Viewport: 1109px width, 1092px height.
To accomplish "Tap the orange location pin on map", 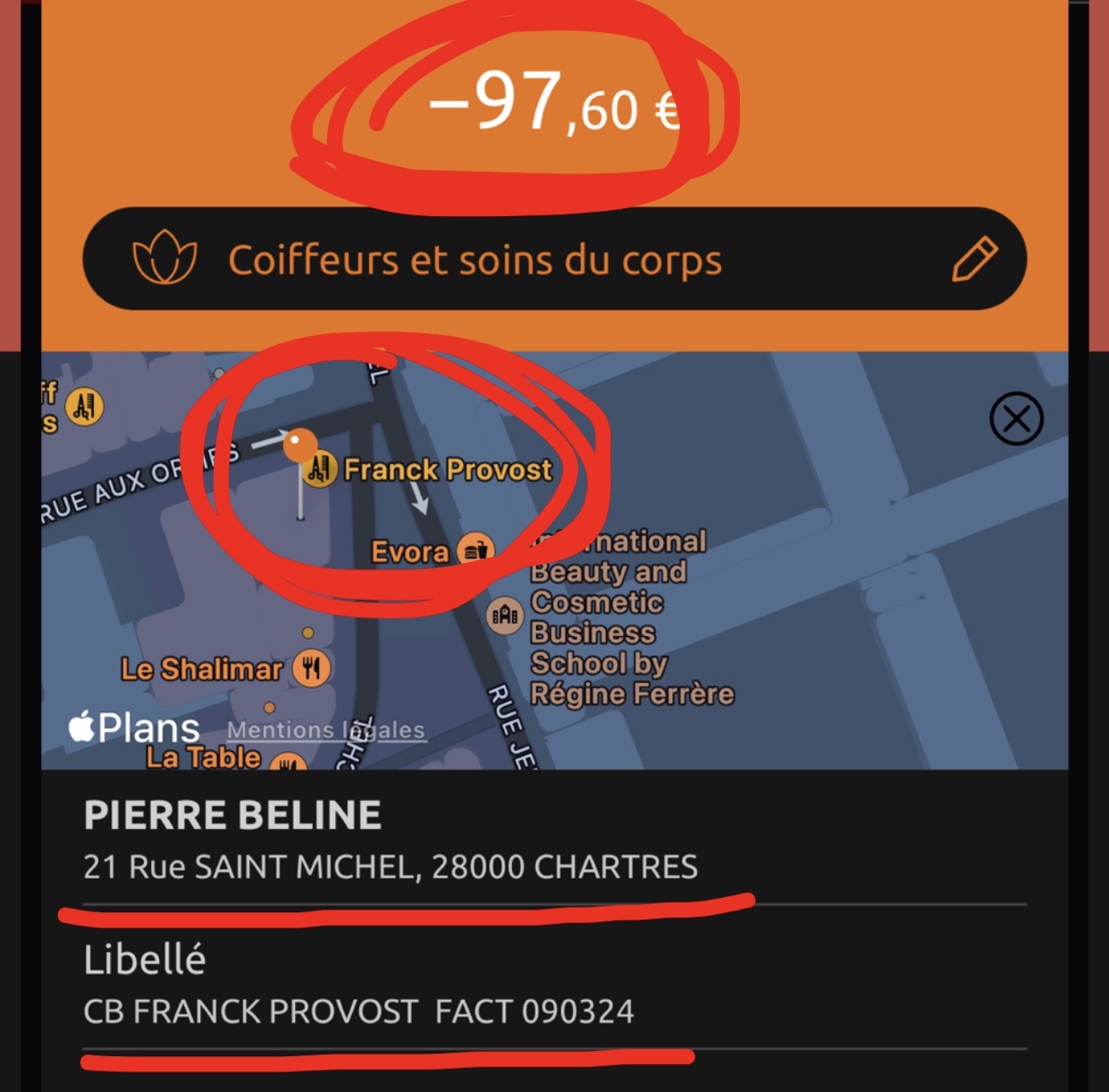I will pyautogui.click(x=300, y=446).
